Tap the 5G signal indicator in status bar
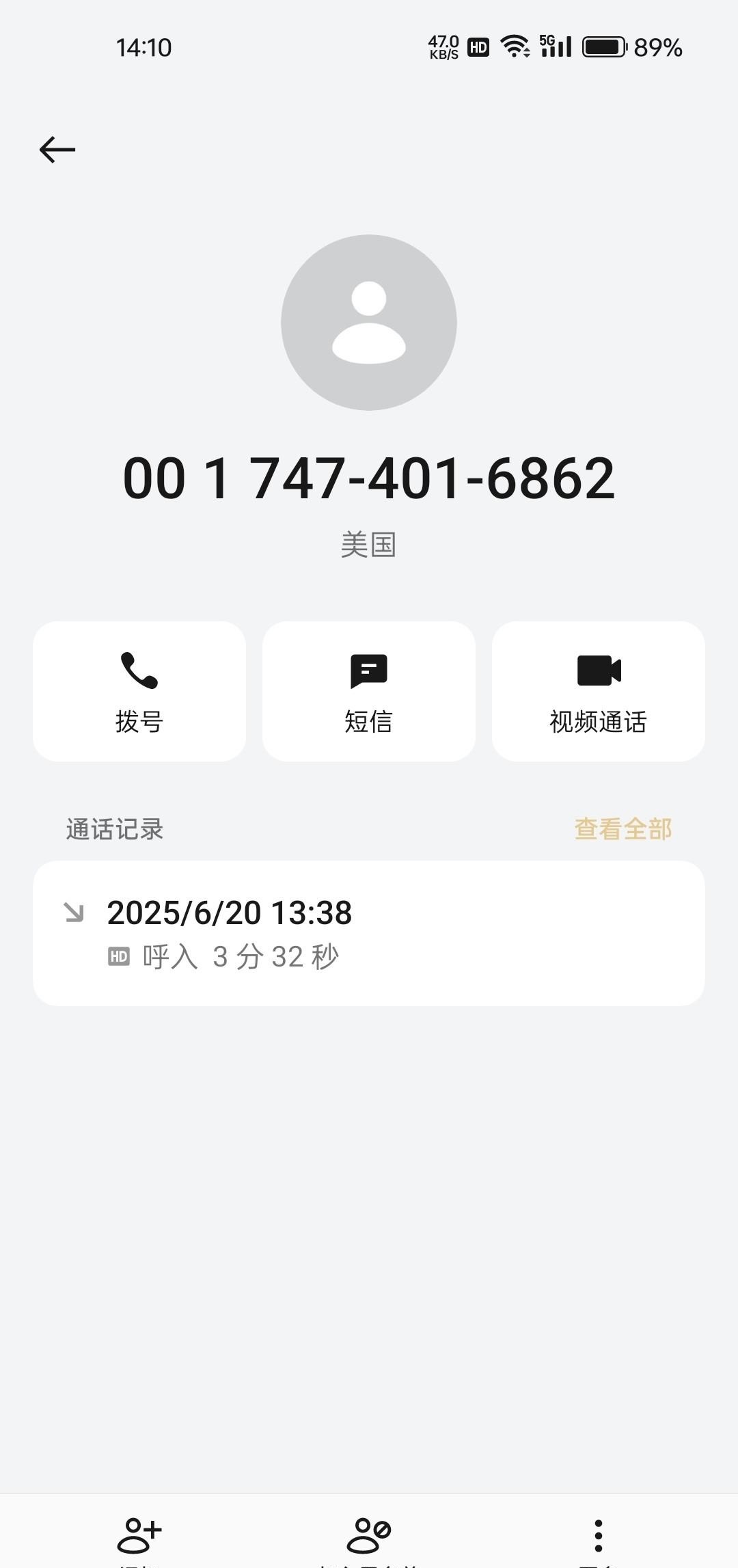Viewport: 738px width, 1568px height. coord(556,46)
